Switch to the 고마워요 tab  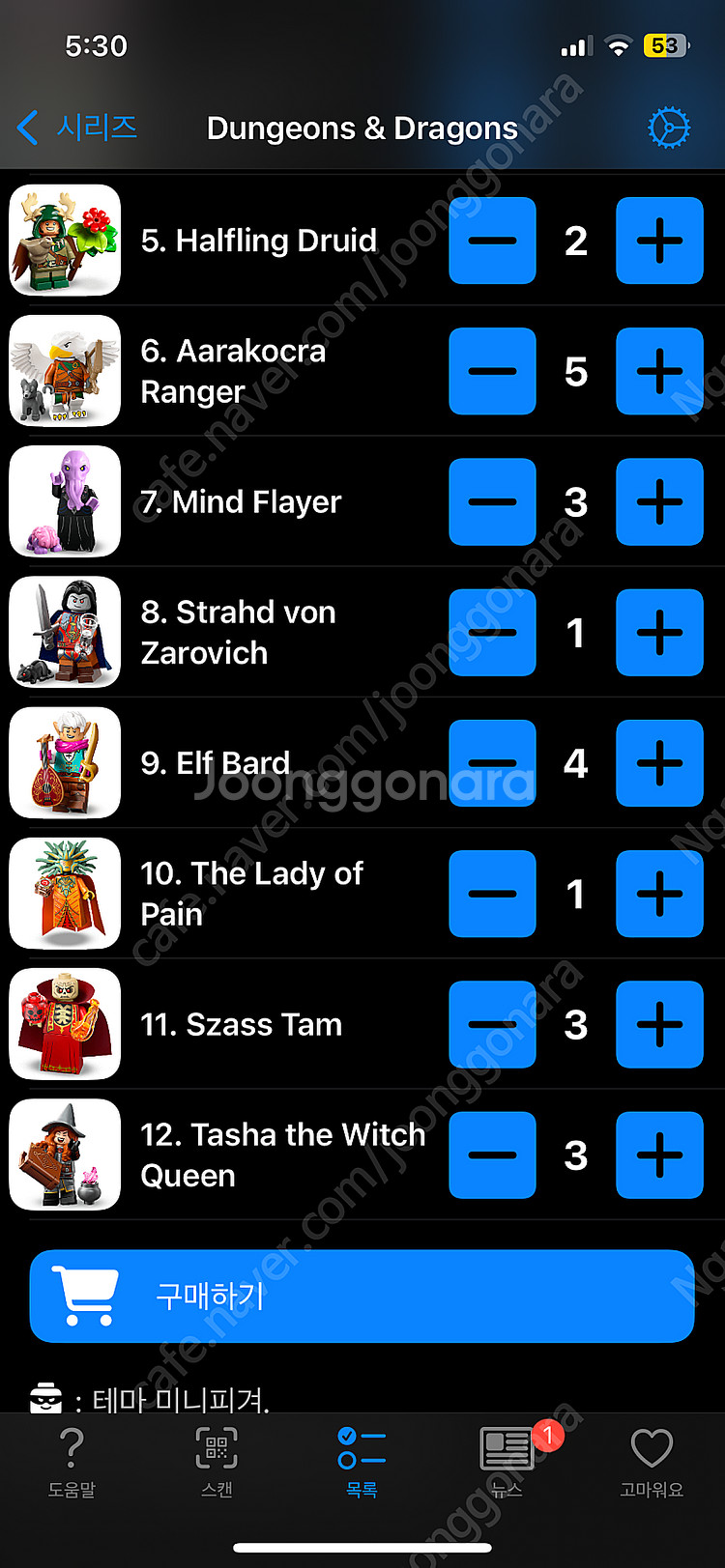tap(652, 1462)
